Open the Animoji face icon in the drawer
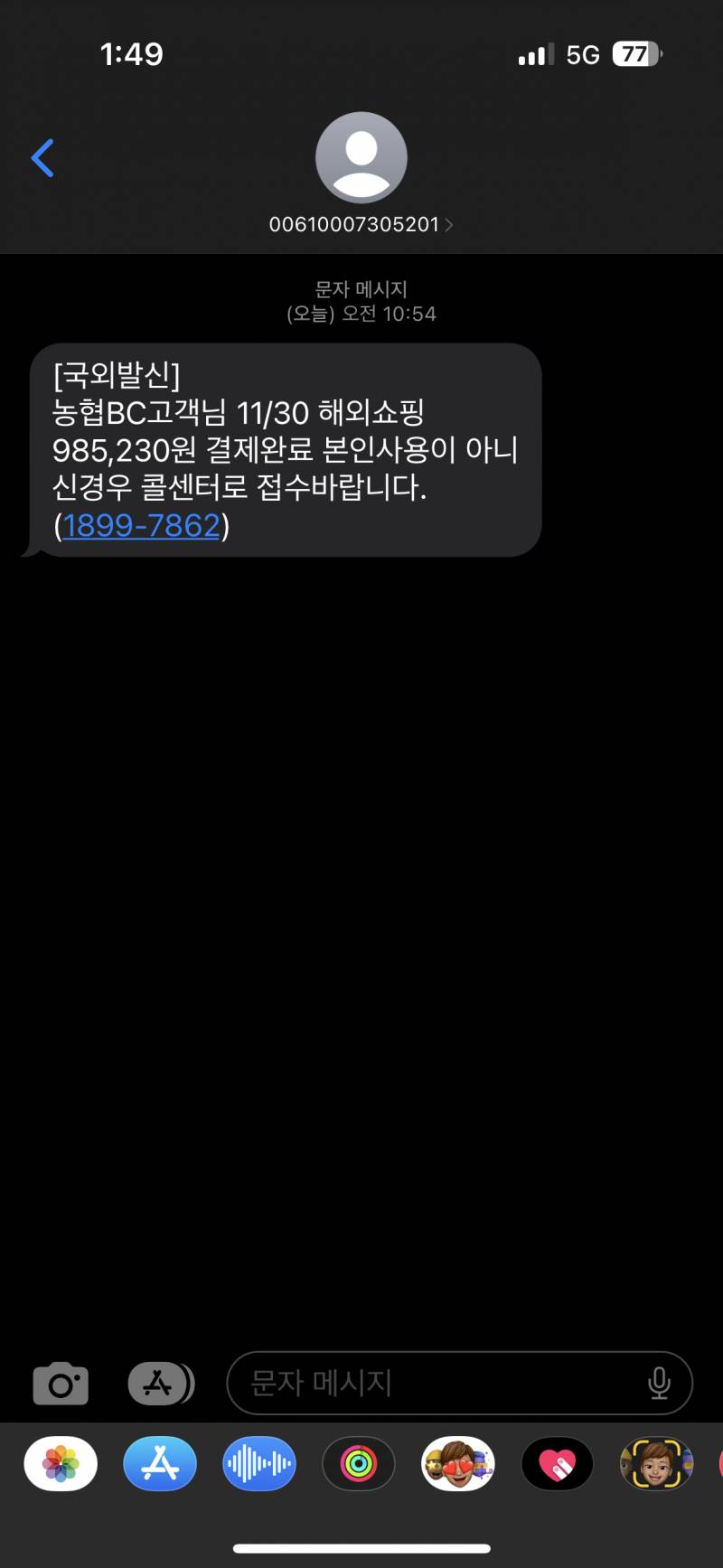The width and height of the screenshot is (723, 1568). (656, 1464)
